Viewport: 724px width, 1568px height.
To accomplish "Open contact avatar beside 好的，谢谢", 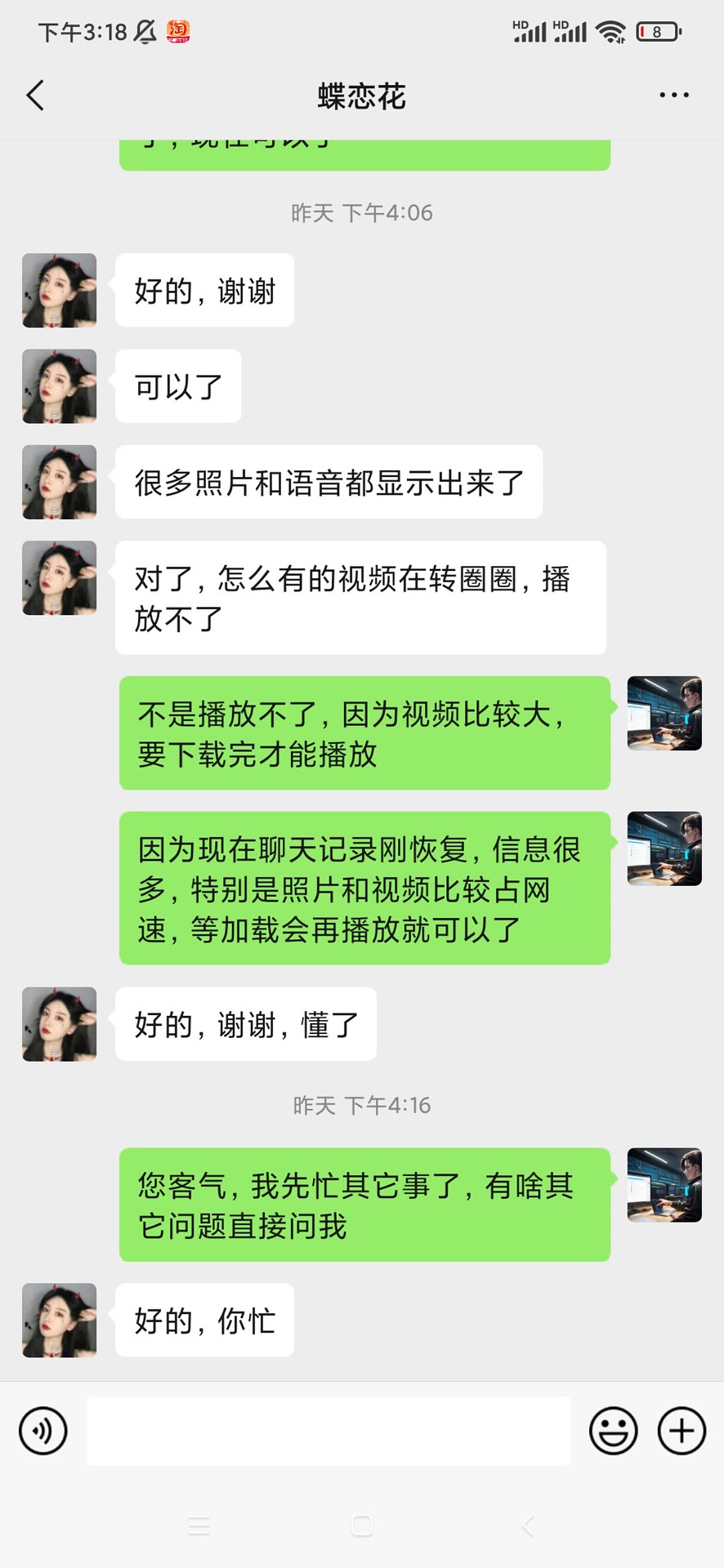I will click(x=59, y=291).
